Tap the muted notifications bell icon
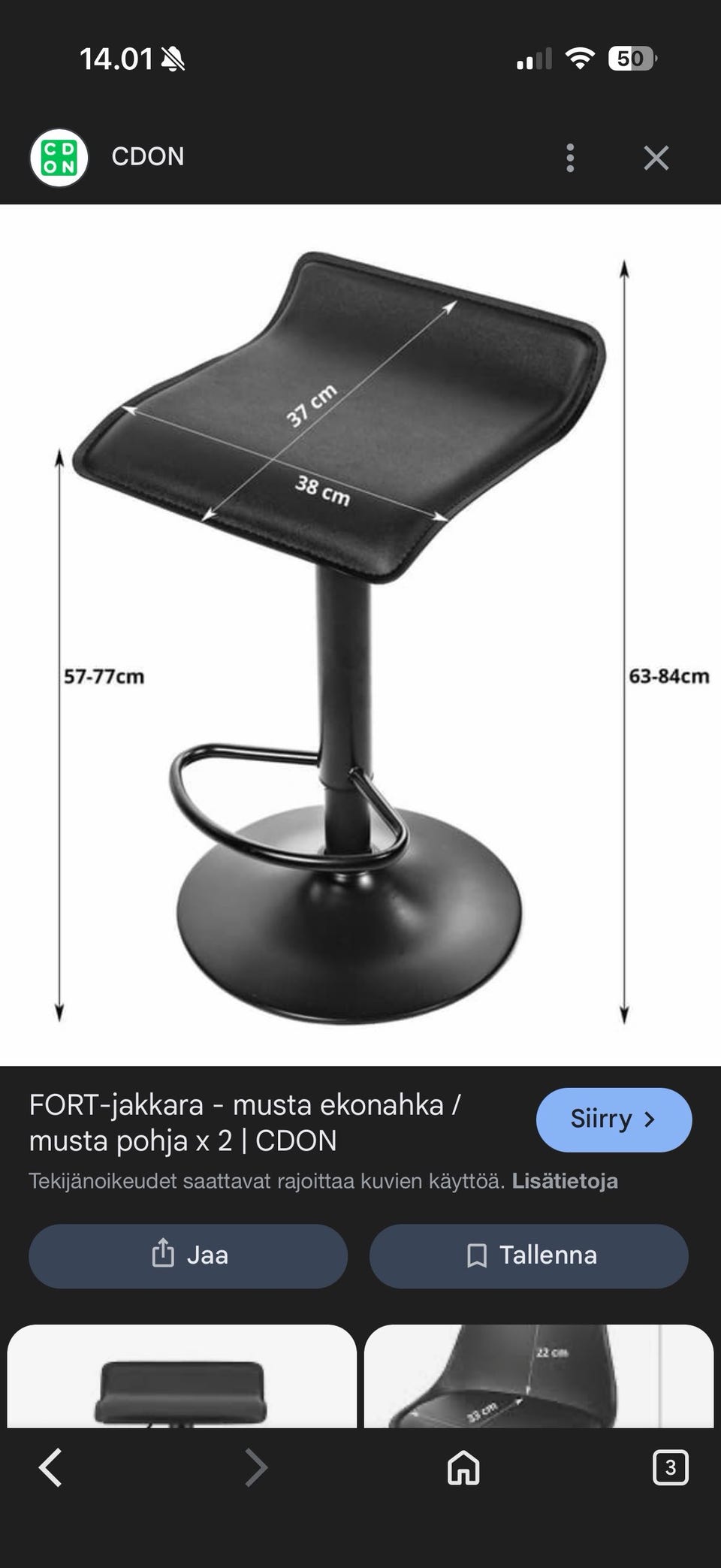 pos(171,58)
